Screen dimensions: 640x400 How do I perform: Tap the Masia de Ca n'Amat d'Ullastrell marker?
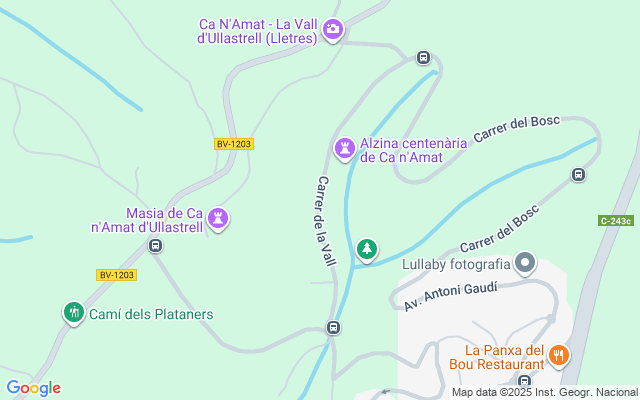[219, 218]
